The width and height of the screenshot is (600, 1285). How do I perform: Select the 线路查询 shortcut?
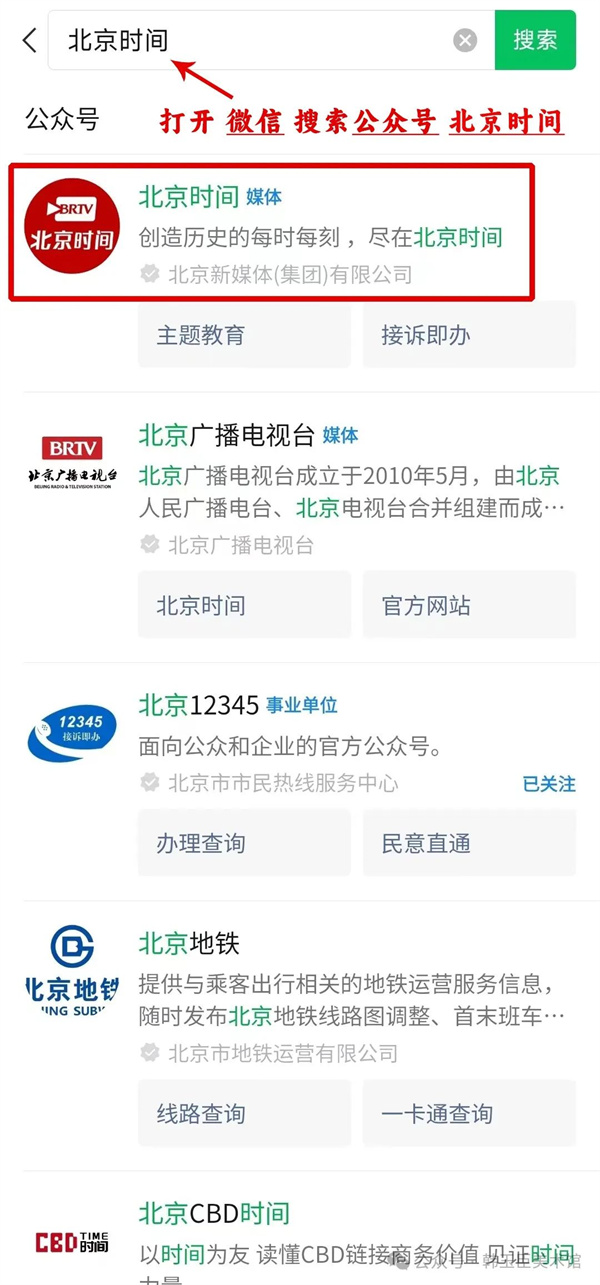point(244,1113)
